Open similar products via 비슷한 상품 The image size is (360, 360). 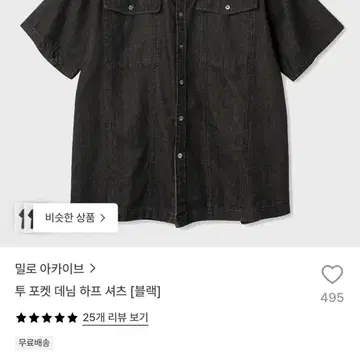click(67, 218)
